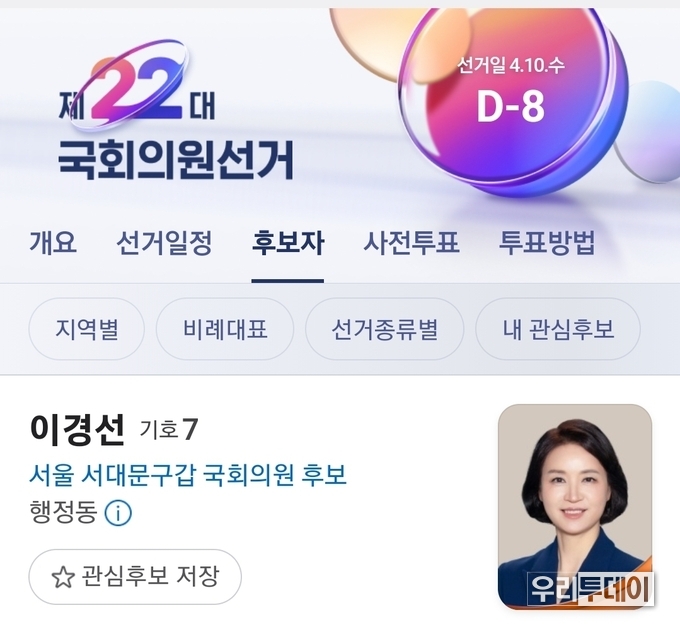Image resolution: width=680 pixels, height=627 pixels.
Task: Open the 선거일정 tab
Action: click(164, 243)
